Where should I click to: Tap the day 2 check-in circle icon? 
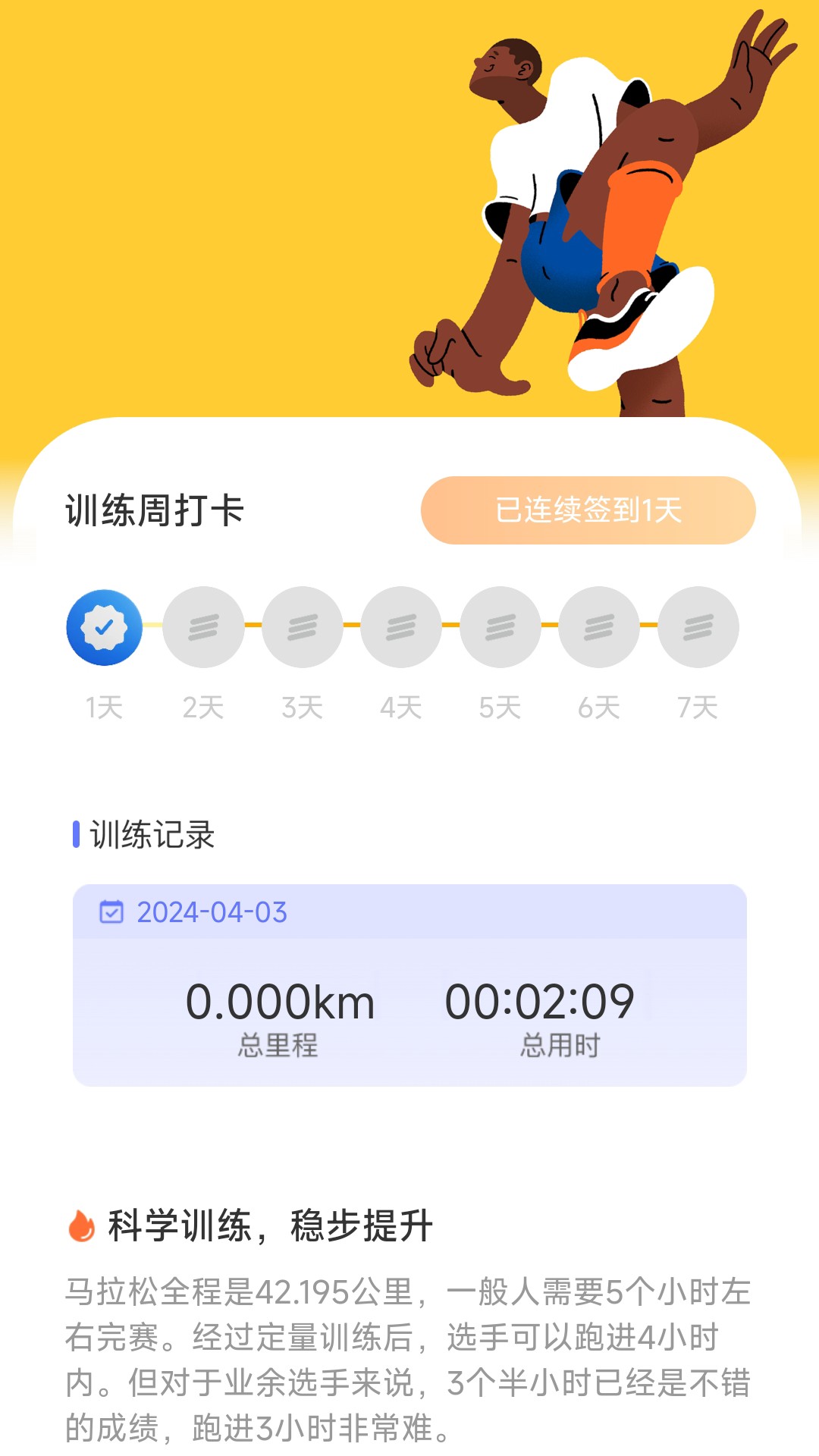pyautogui.click(x=203, y=626)
